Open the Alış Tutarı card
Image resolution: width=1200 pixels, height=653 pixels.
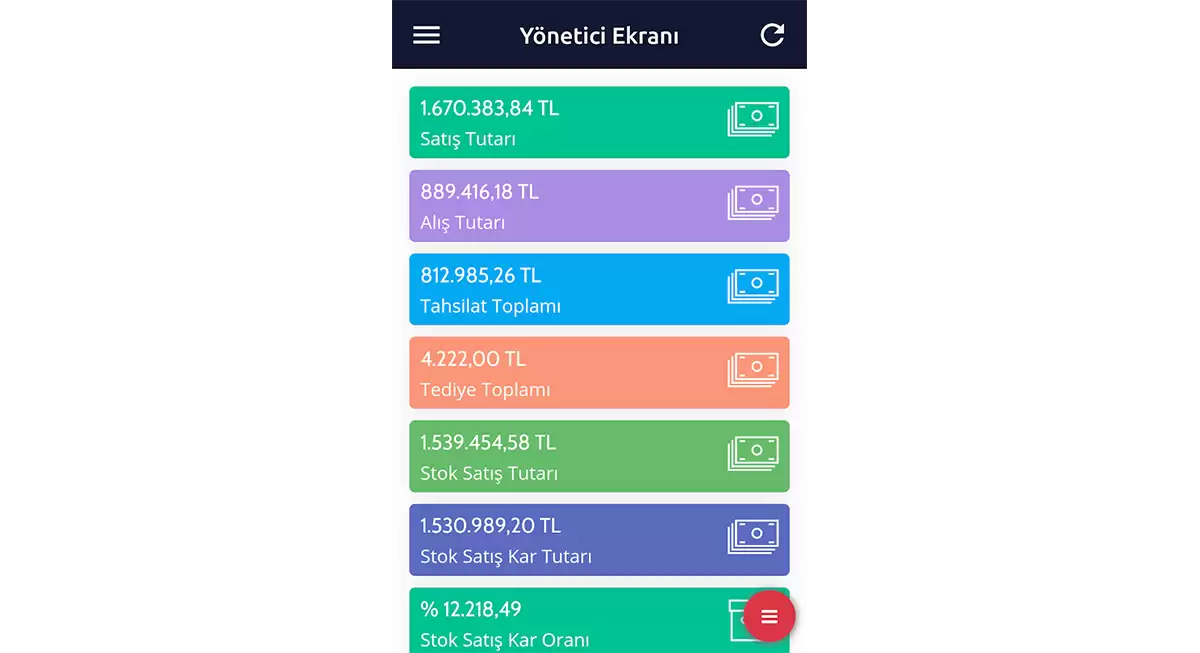coord(598,206)
